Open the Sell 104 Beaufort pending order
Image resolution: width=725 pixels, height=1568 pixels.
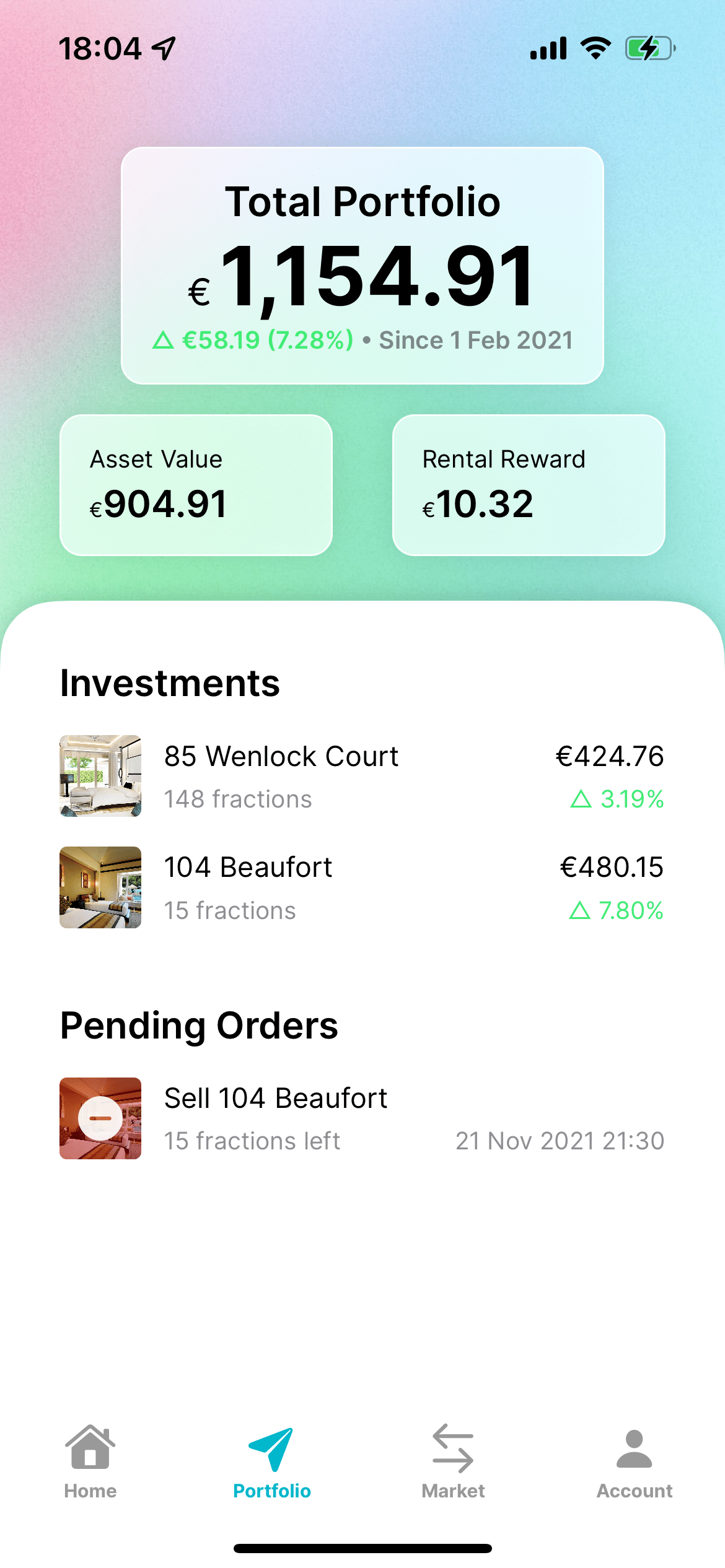(x=362, y=1118)
